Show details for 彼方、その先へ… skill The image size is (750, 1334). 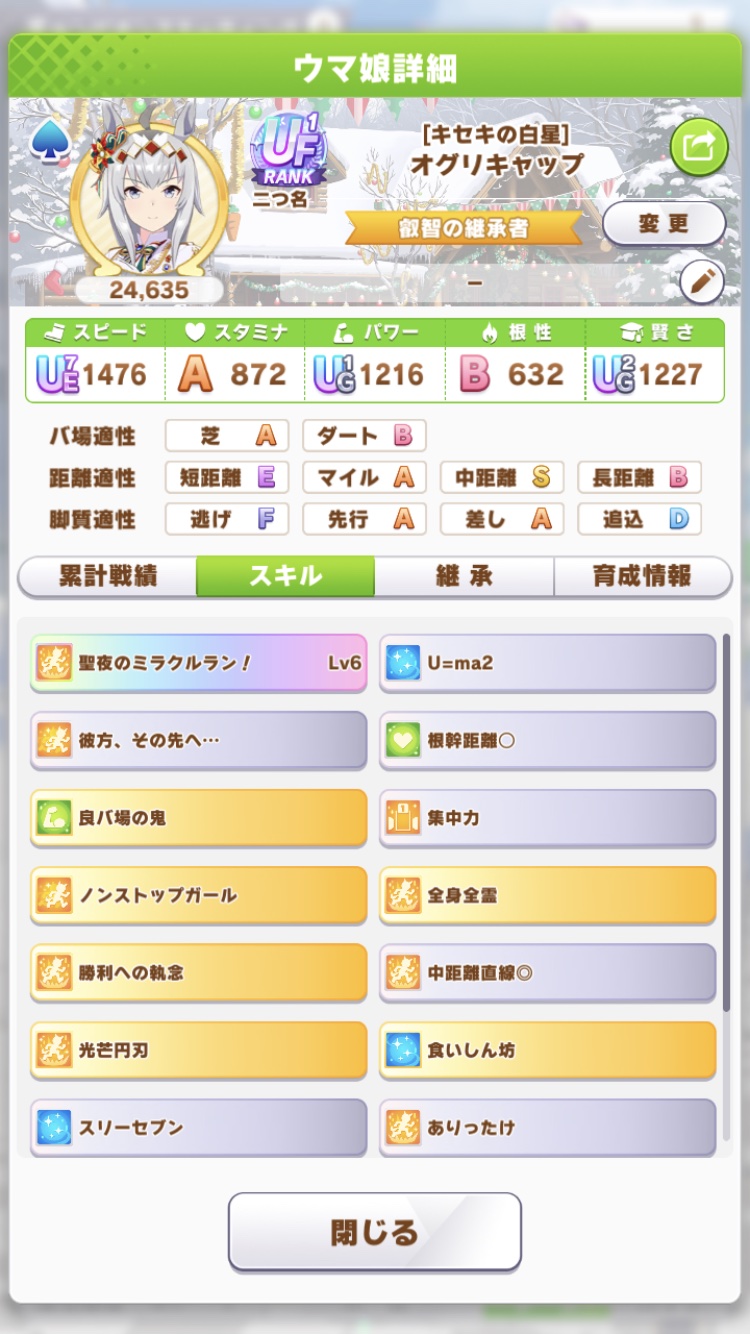(x=198, y=741)
